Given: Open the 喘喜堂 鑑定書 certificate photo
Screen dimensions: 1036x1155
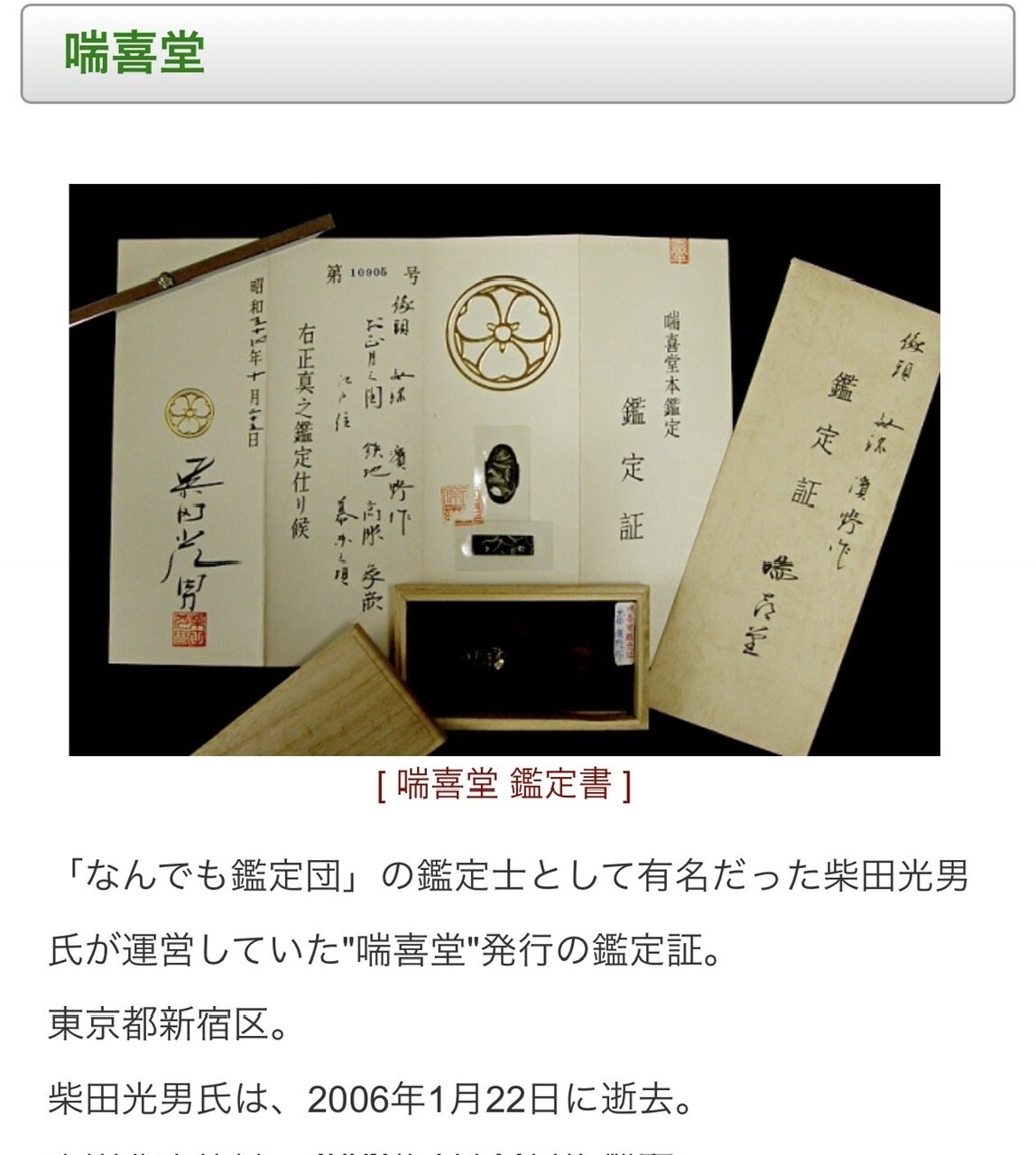Looking at the screenshot, I should coord(504,469).
